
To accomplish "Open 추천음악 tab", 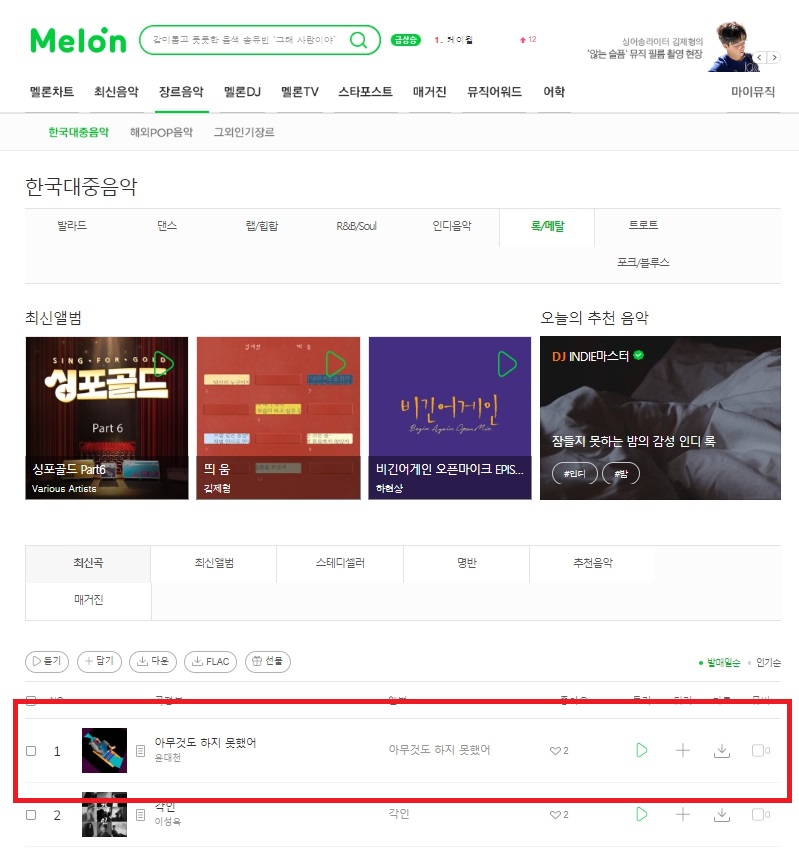I will pyautogui.click(x=592, y=563).
